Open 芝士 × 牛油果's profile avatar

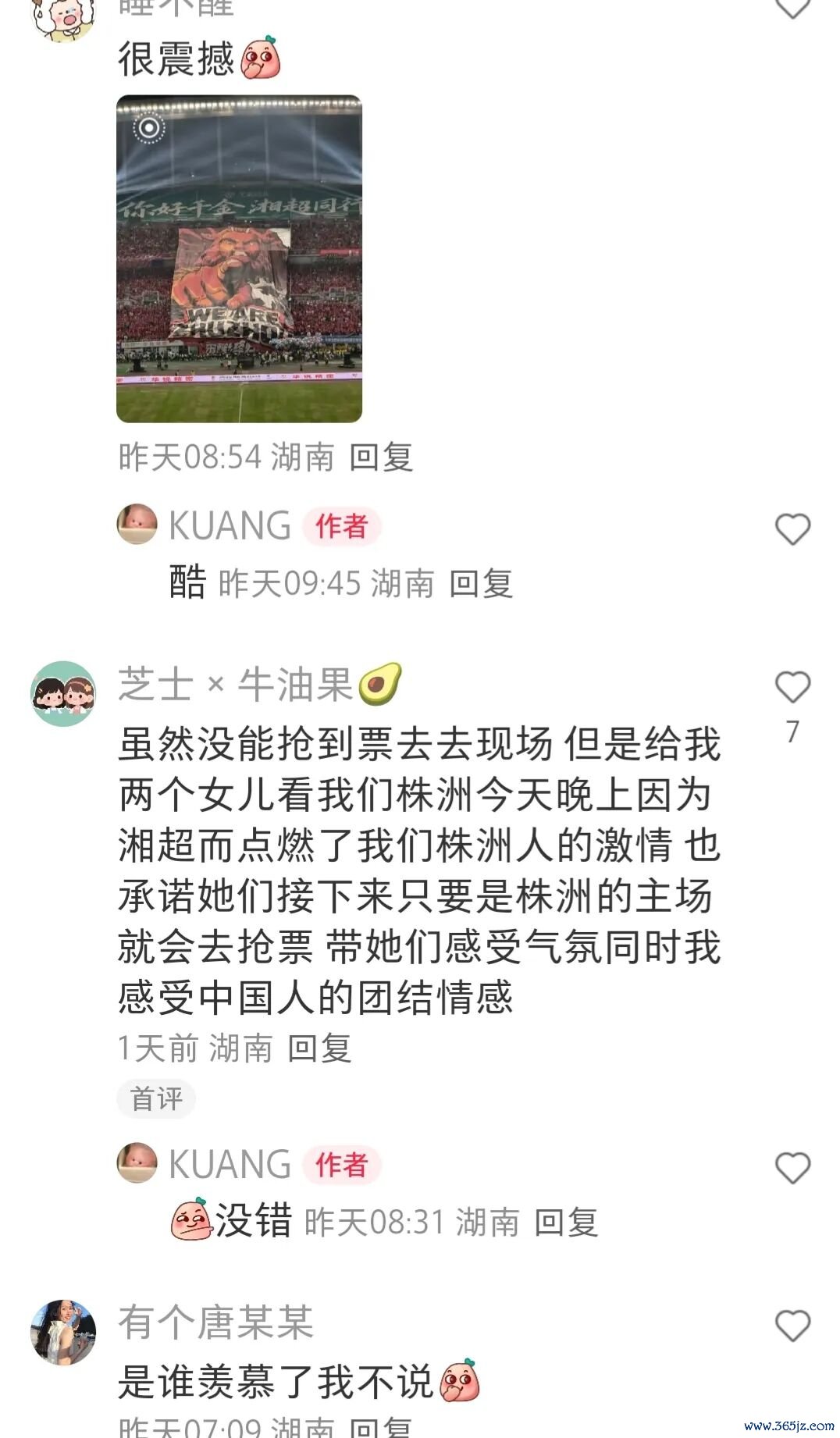[63, 693]
